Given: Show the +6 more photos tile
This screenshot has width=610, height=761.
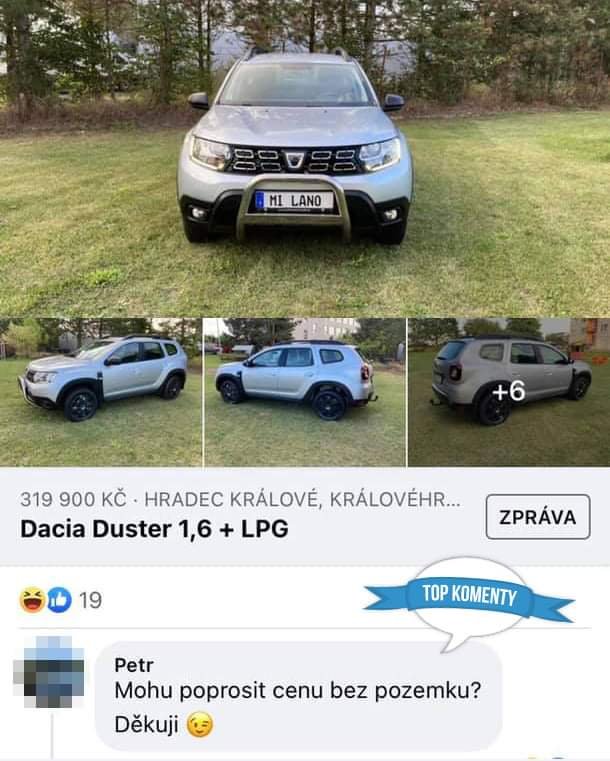Looking at the screenshot, I should pyautogui.click(x=508, y=392).
